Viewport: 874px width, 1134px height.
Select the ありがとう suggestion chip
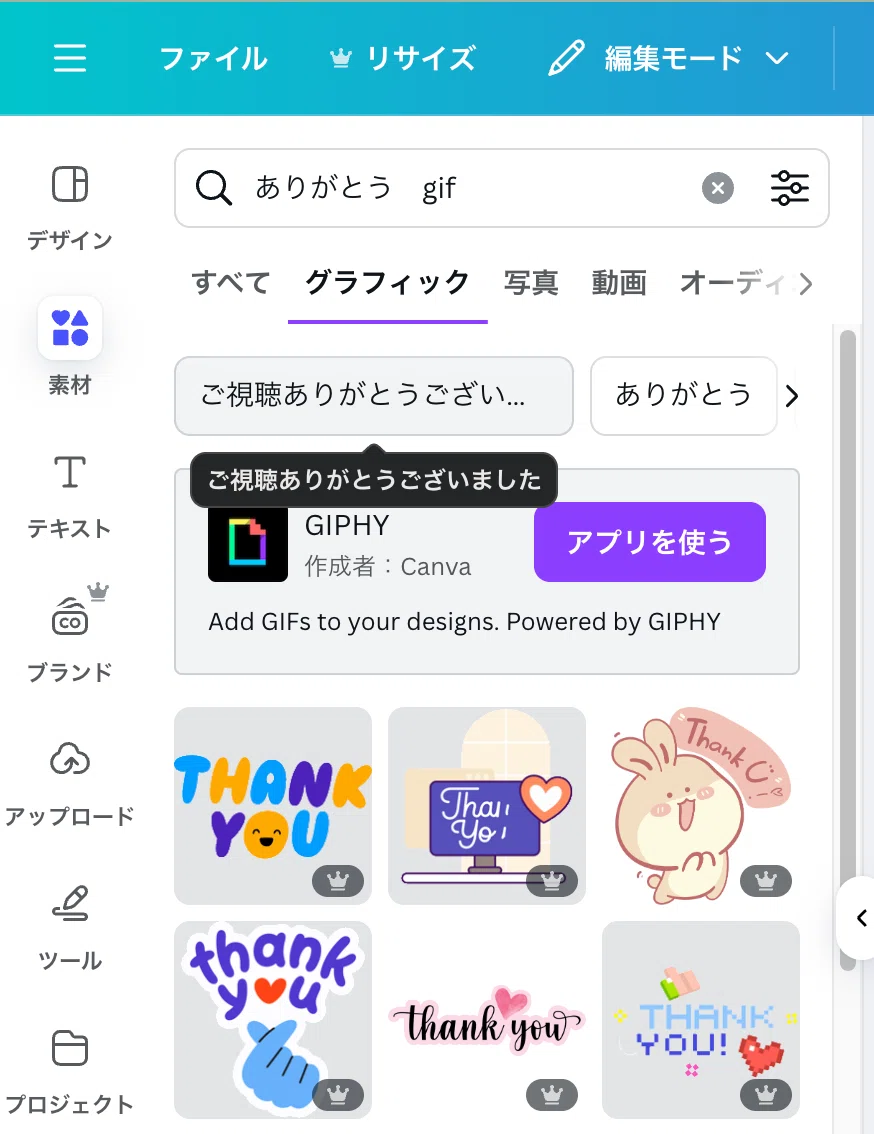click(684, 396)
